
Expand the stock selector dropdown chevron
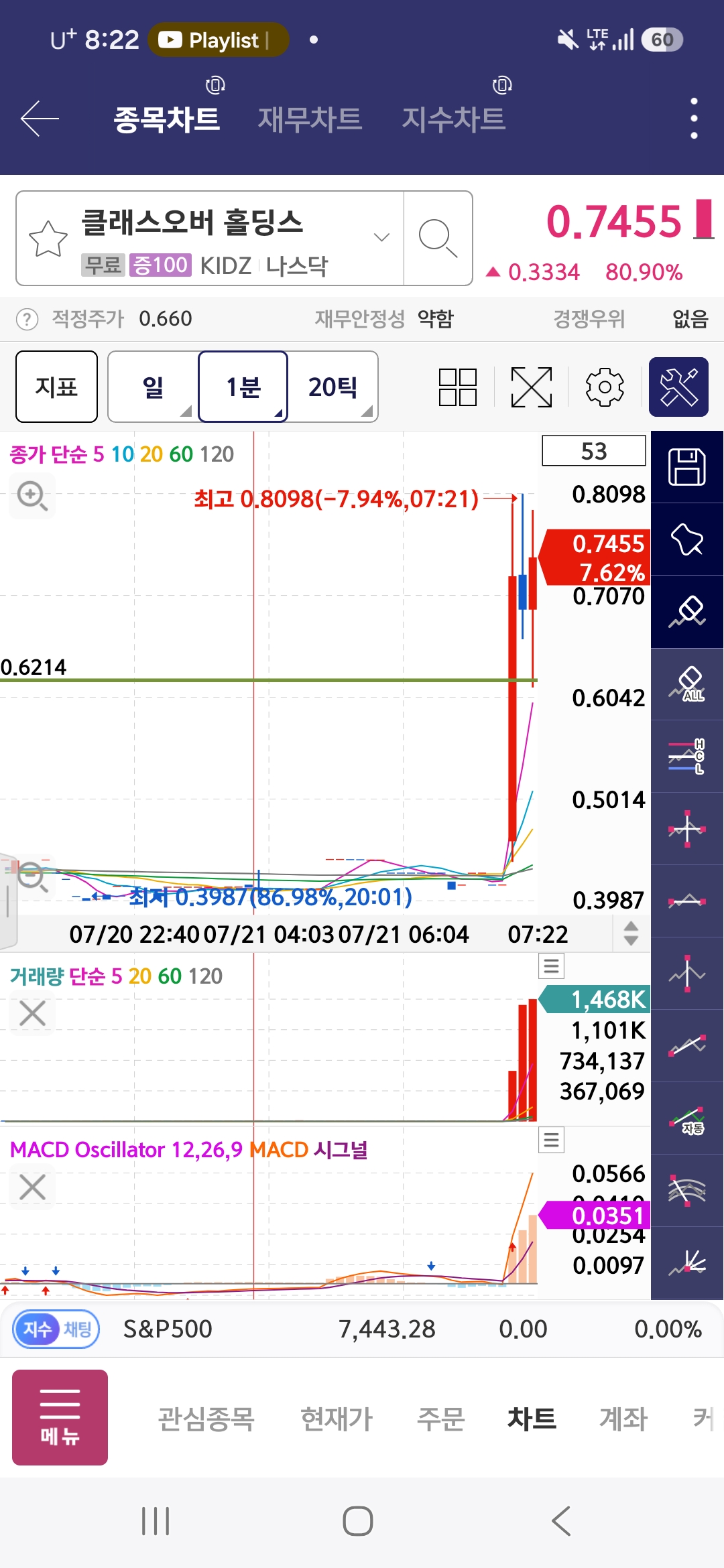pyautogui.click(x=381, y=237)
